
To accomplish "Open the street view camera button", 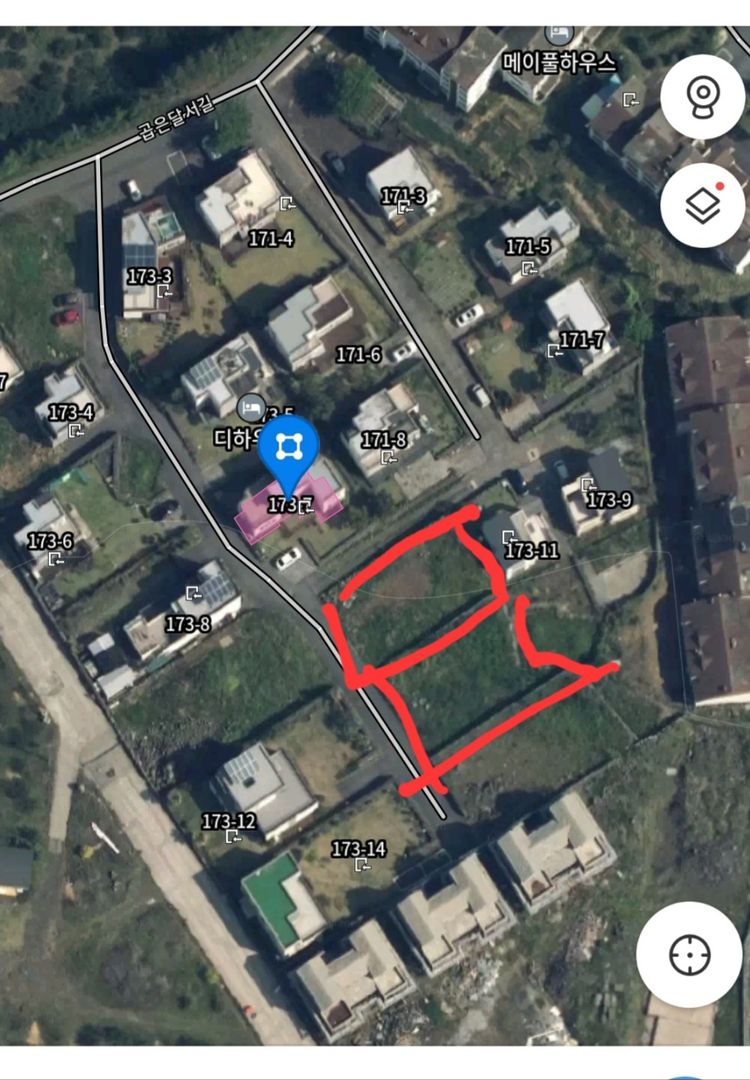I will [702, 97].
